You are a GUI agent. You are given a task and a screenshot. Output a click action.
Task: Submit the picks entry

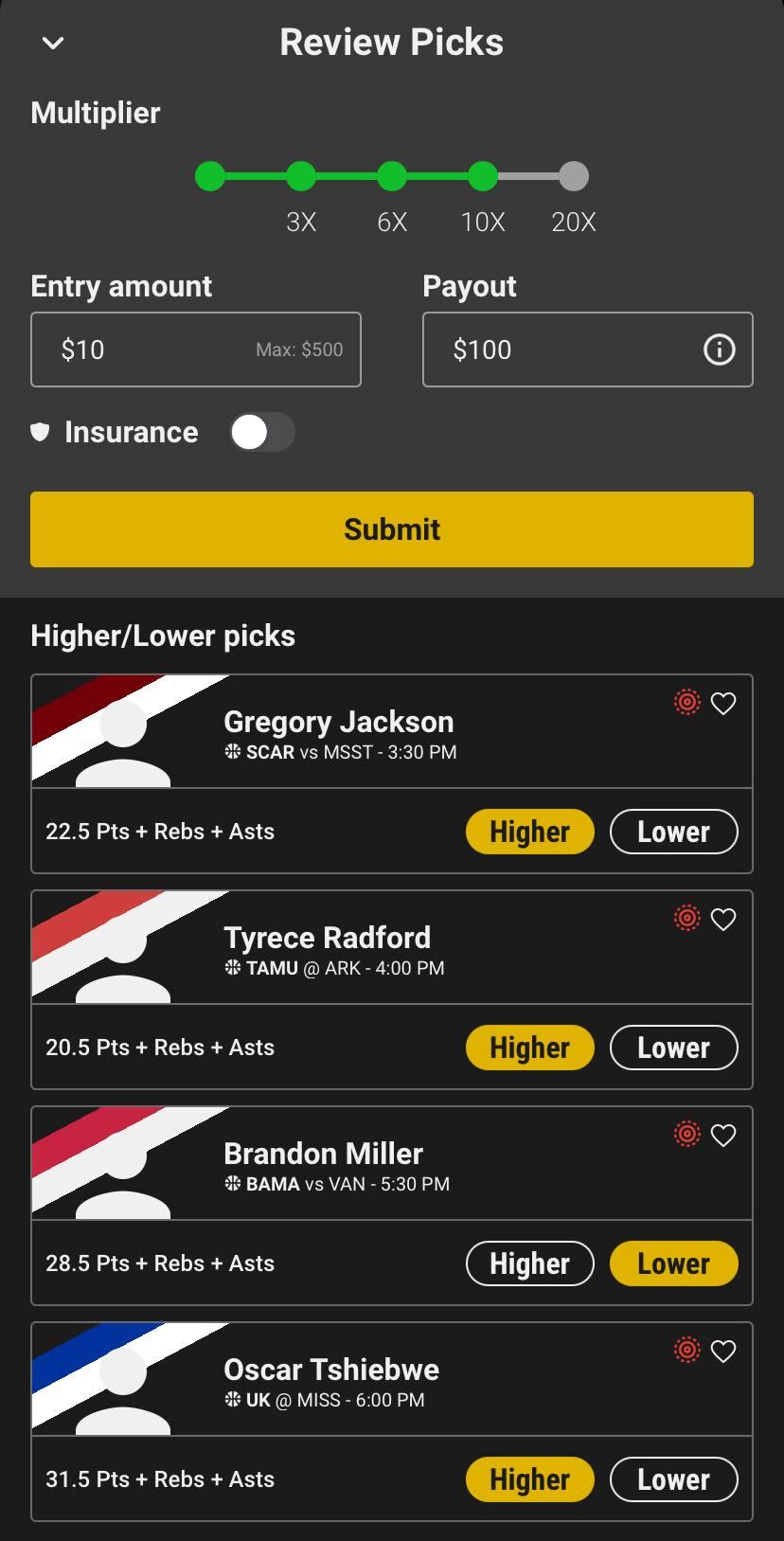[x=391, y=529]
